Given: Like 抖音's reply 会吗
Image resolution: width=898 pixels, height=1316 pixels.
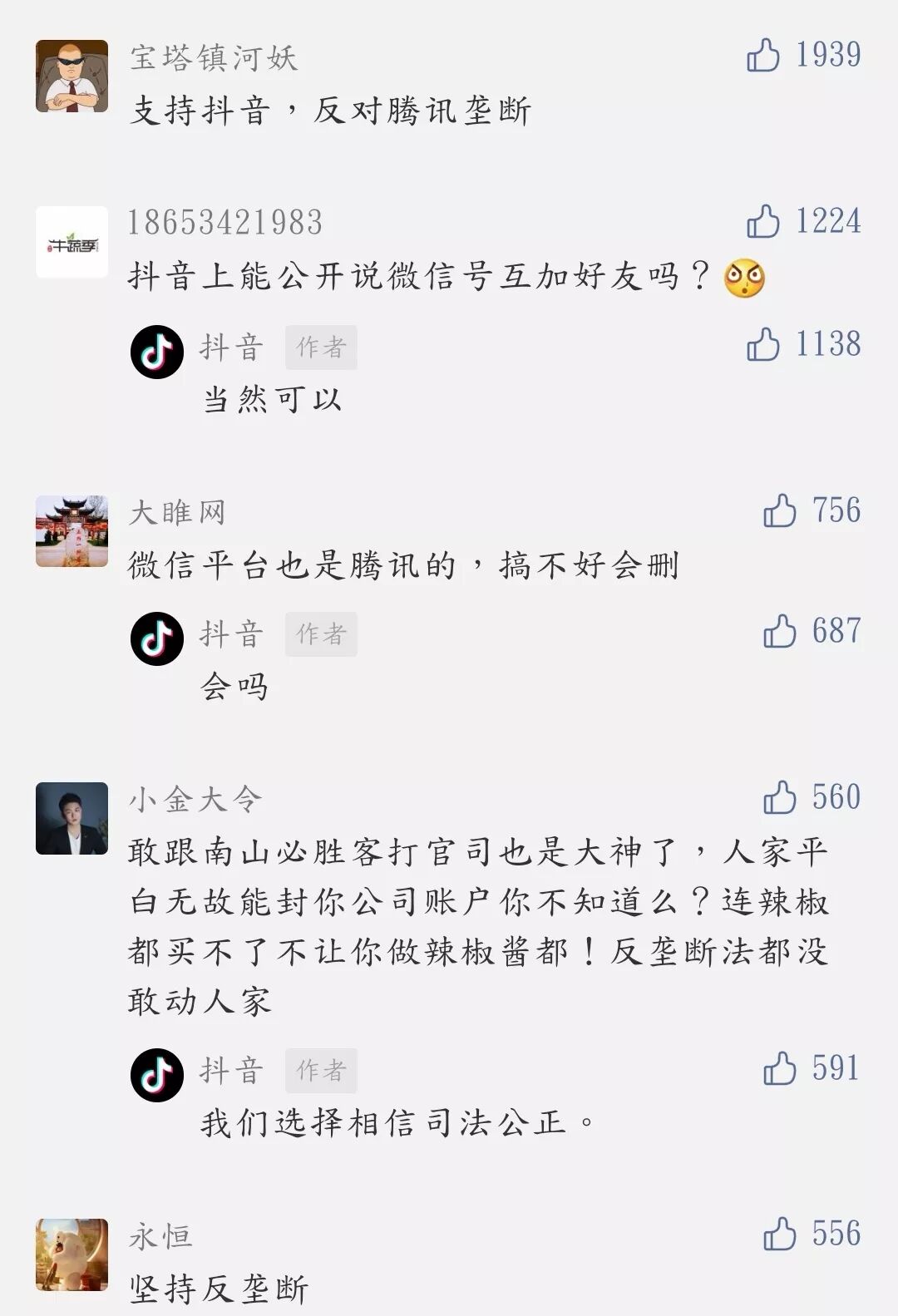Looking at the screenshot, I should point(779,632).
